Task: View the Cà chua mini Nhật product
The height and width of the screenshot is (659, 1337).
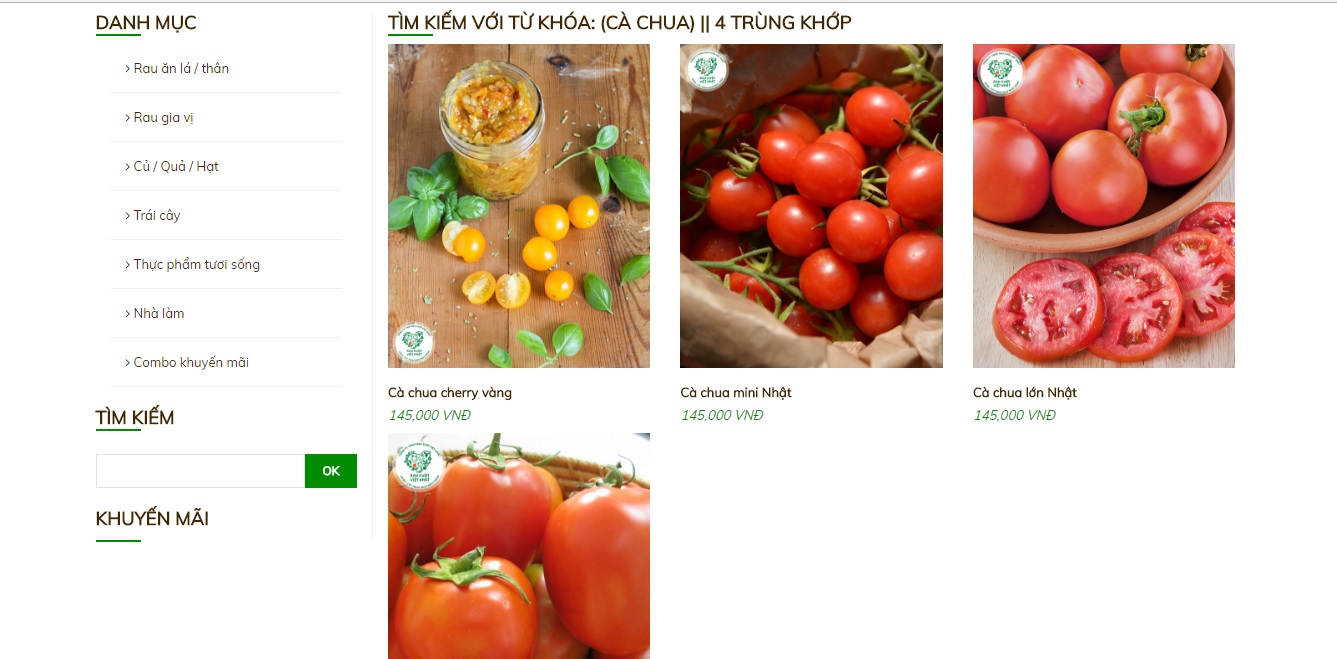Action: [x=811, y=206]
